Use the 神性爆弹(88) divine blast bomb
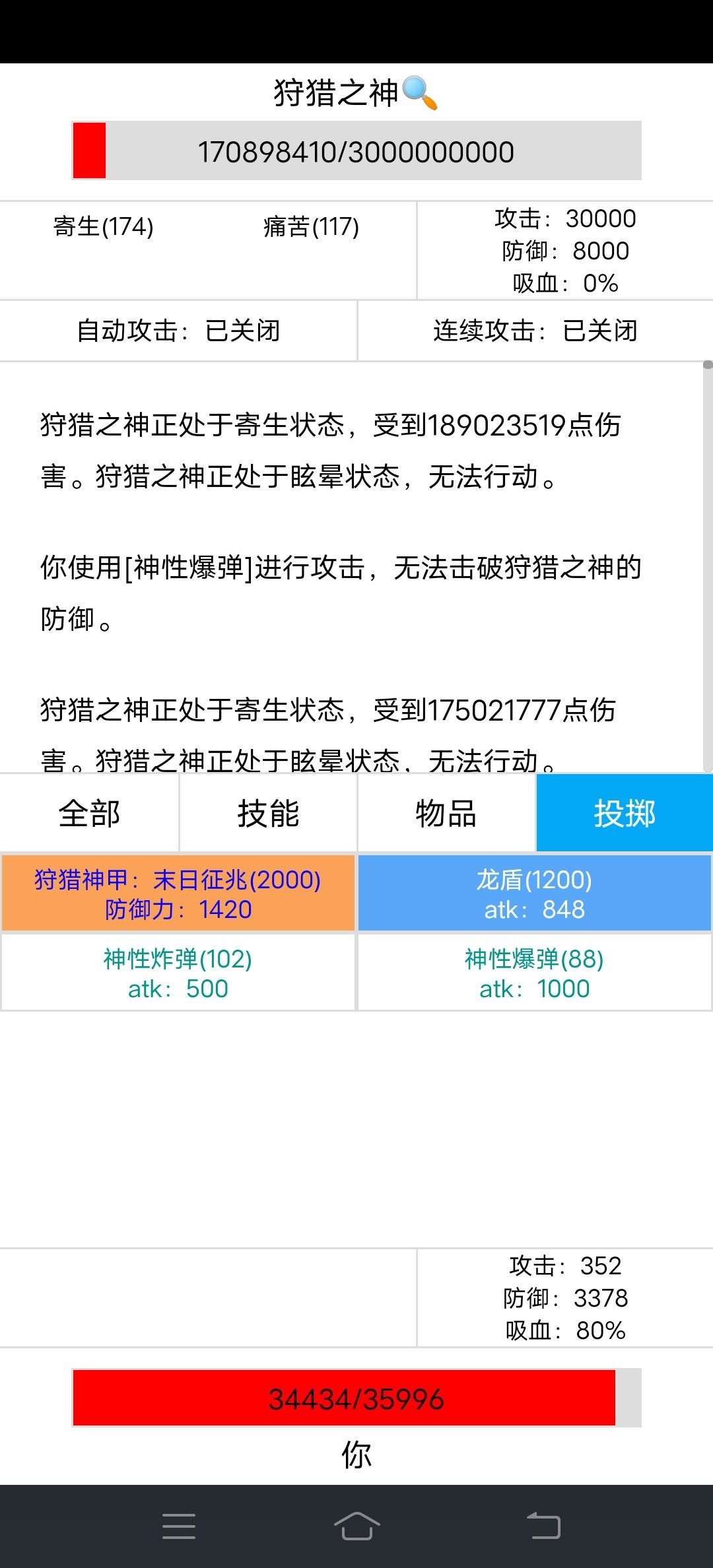 point(535,972)
